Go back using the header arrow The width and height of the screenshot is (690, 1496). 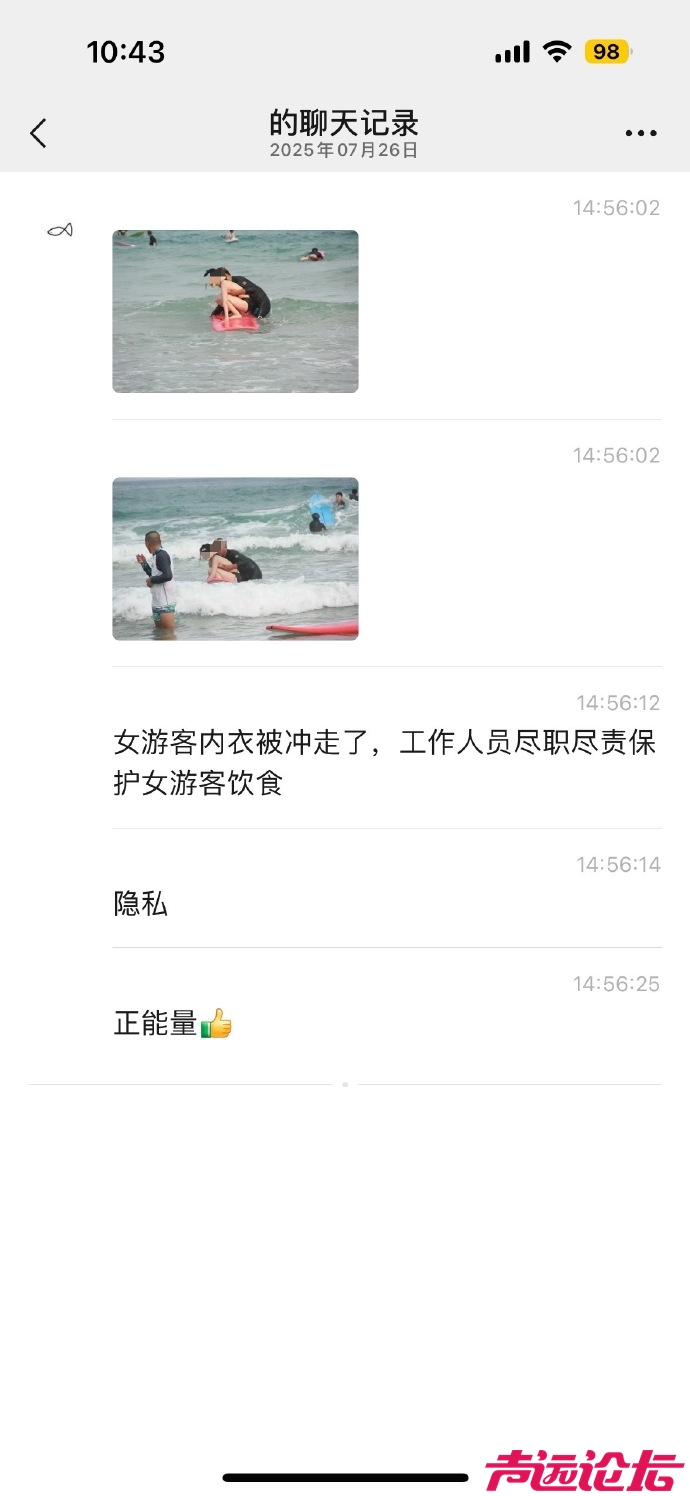pos(38,133)
